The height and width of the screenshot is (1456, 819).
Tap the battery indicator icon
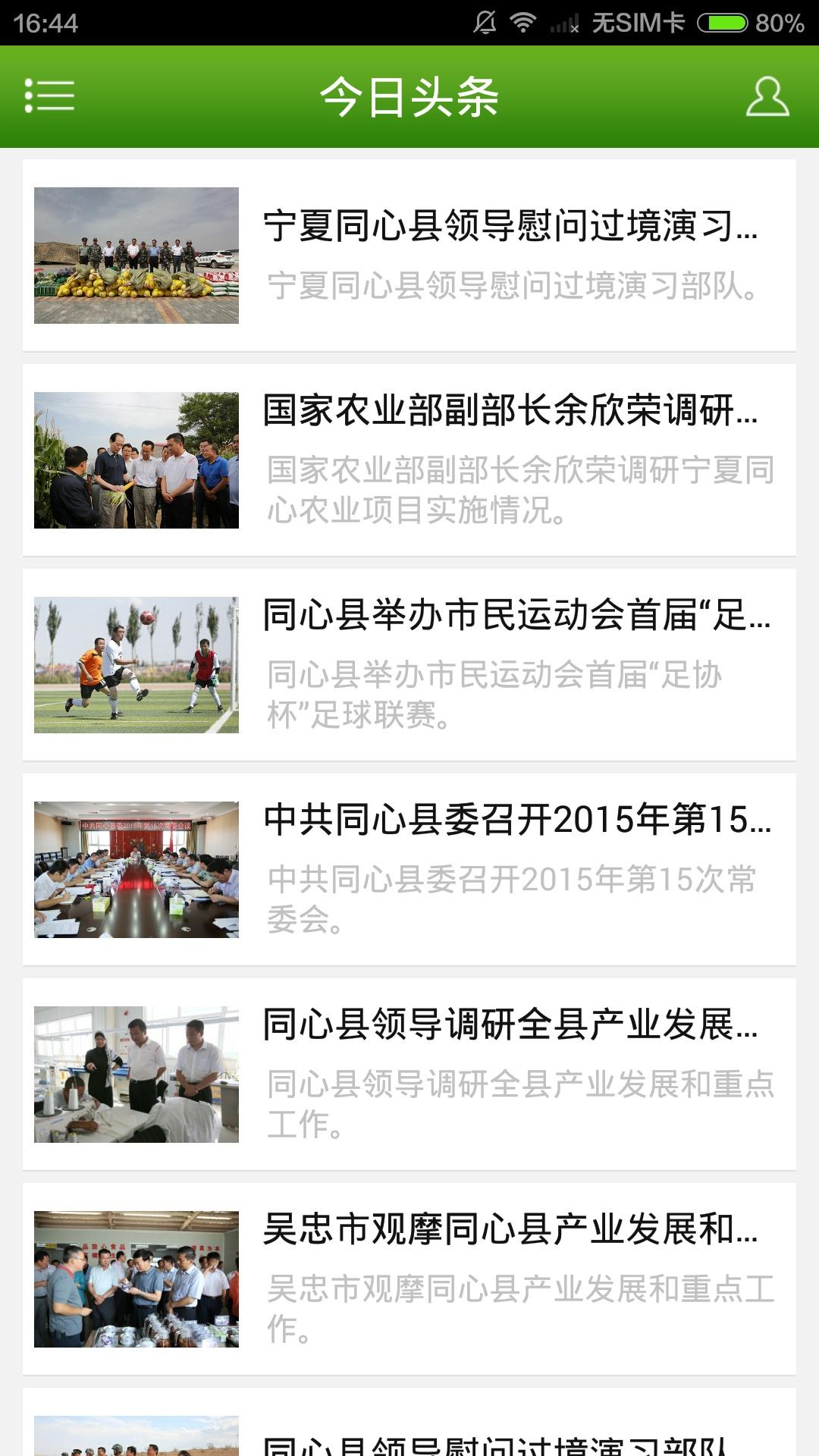(x=720, y=20)
